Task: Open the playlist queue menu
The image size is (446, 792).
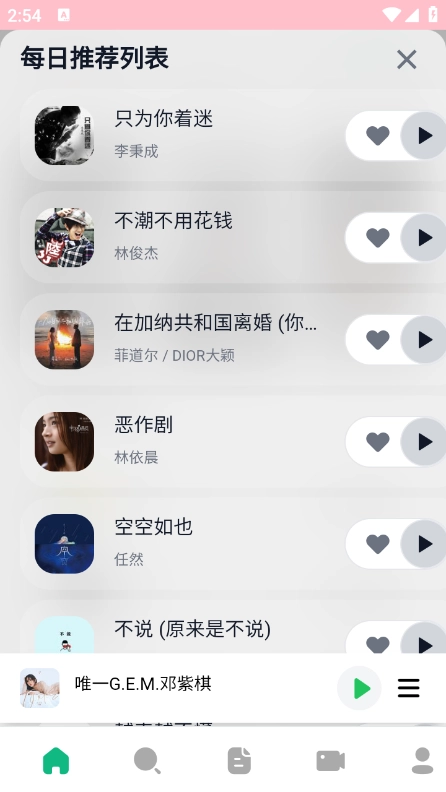Action: 409,688
